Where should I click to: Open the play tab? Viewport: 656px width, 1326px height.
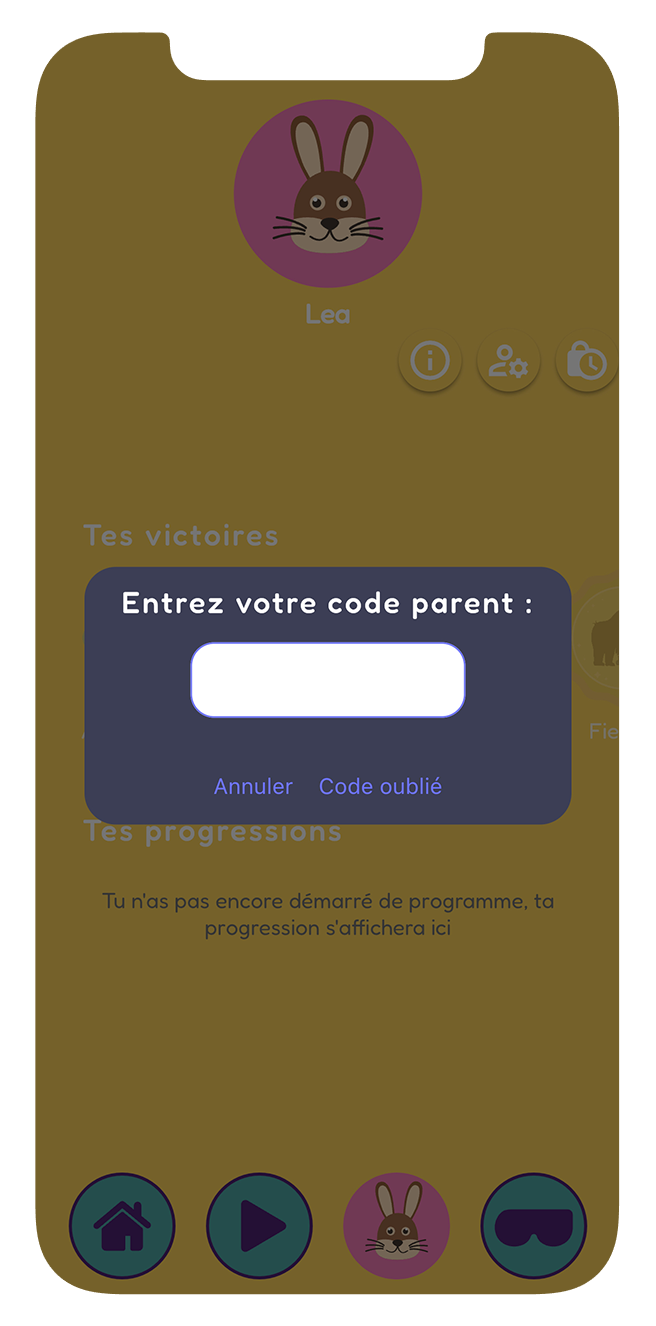tap(259, 1225)
